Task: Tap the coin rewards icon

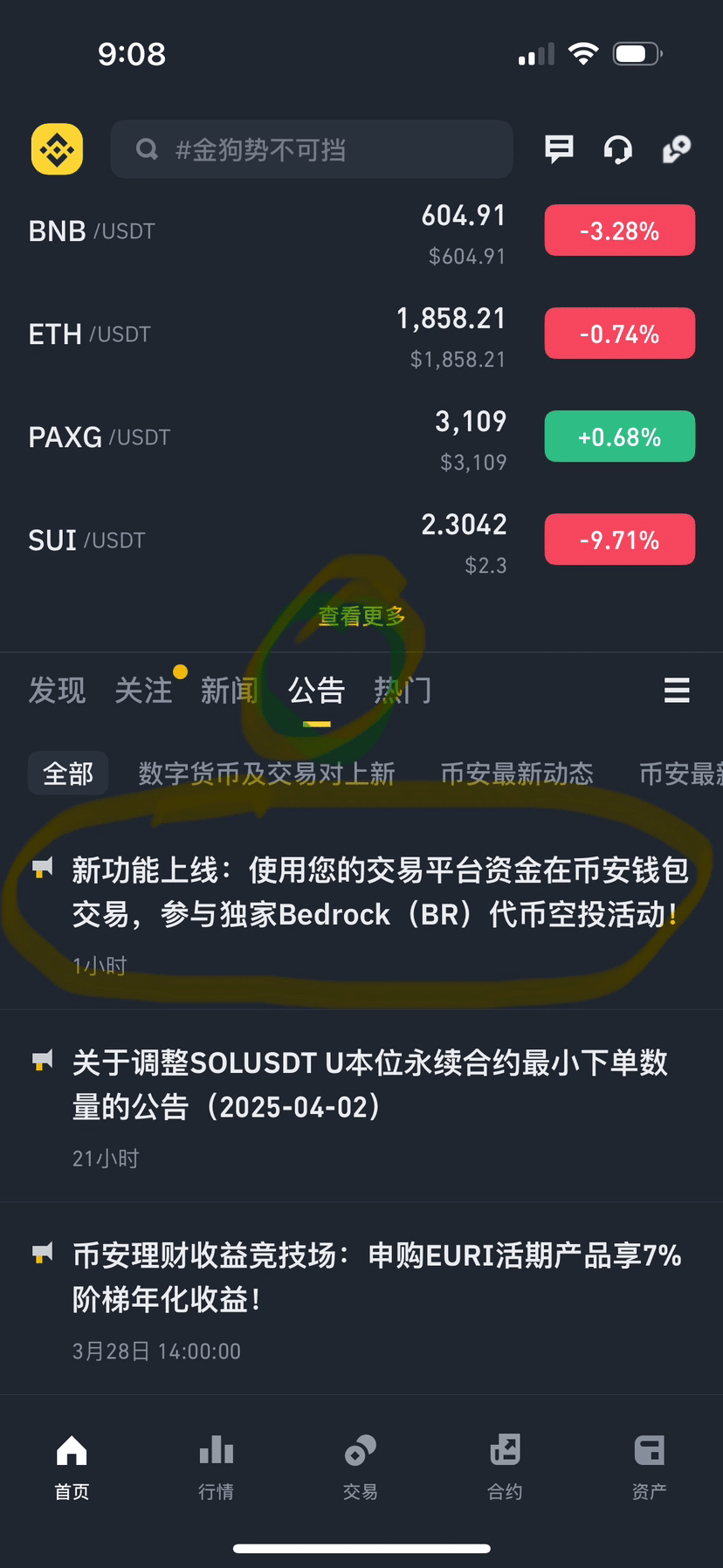Action: [x=676, y=149]
